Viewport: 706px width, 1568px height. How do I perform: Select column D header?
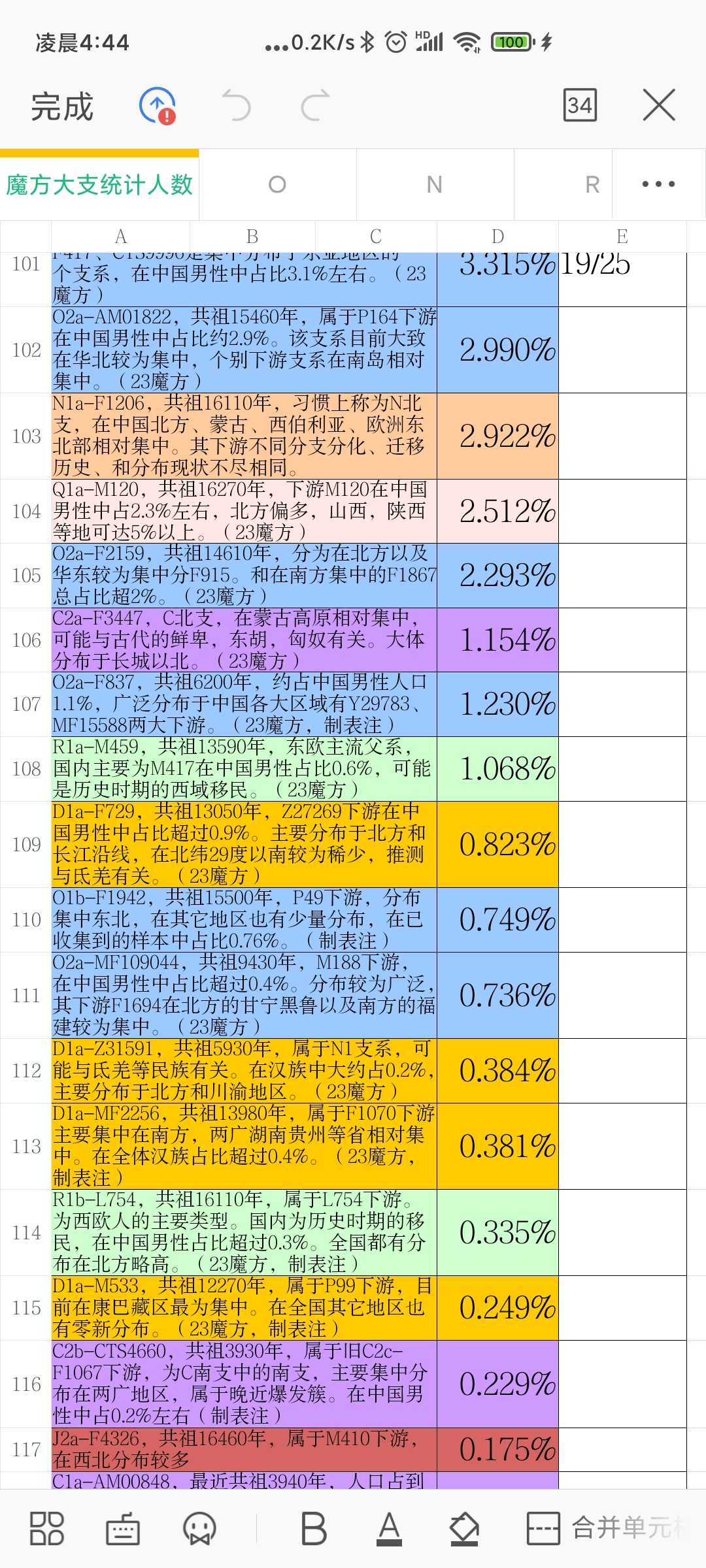coord(497,237)
